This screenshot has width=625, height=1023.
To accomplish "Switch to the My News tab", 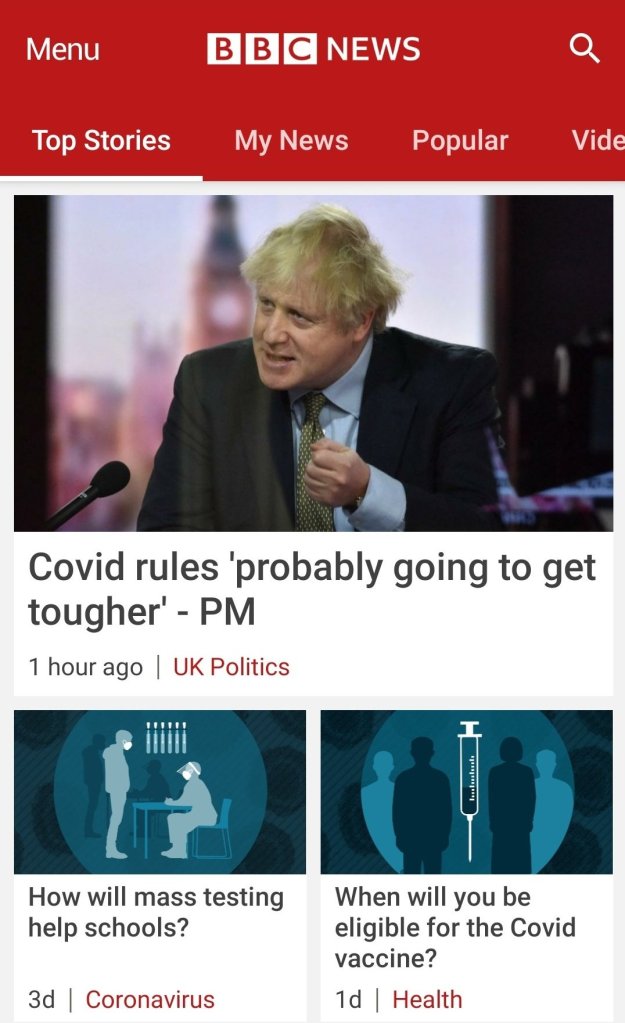I will click(x=291, y=141).
